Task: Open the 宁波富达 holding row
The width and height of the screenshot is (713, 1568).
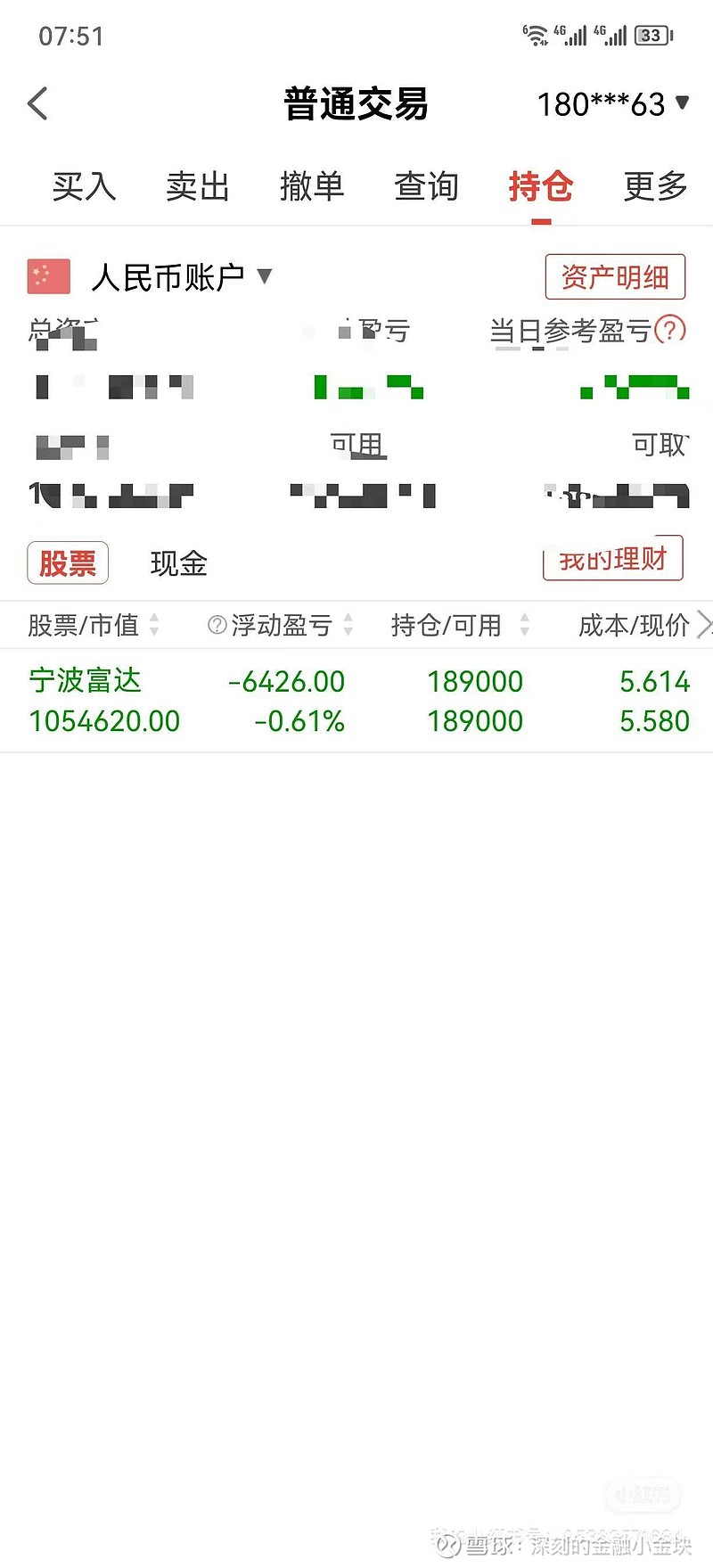Action: tap(356, 701)
